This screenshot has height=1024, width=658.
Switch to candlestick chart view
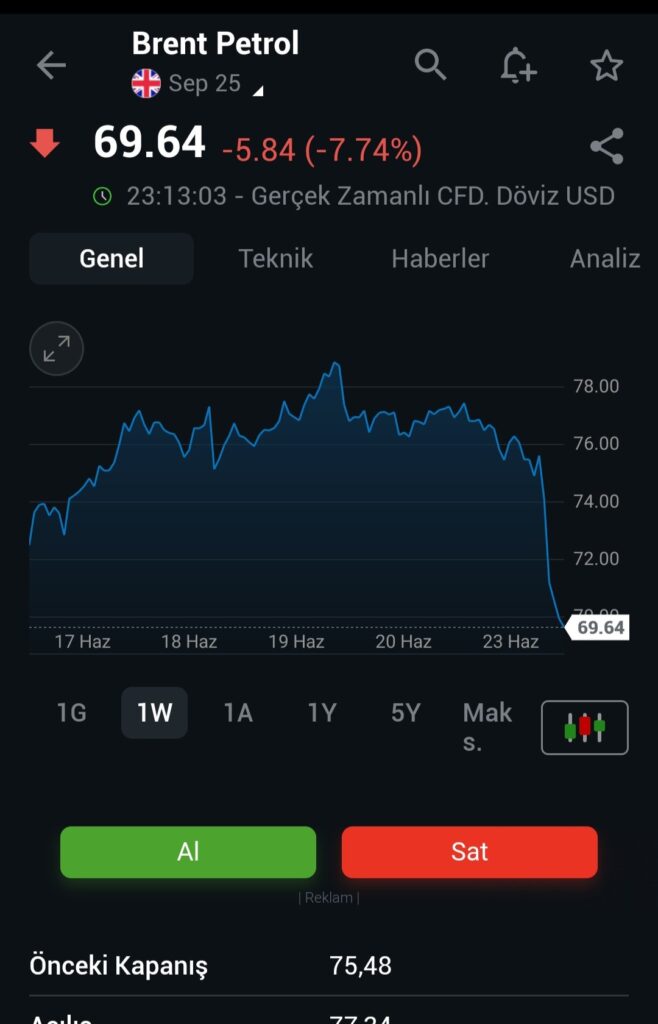(585, 727)
